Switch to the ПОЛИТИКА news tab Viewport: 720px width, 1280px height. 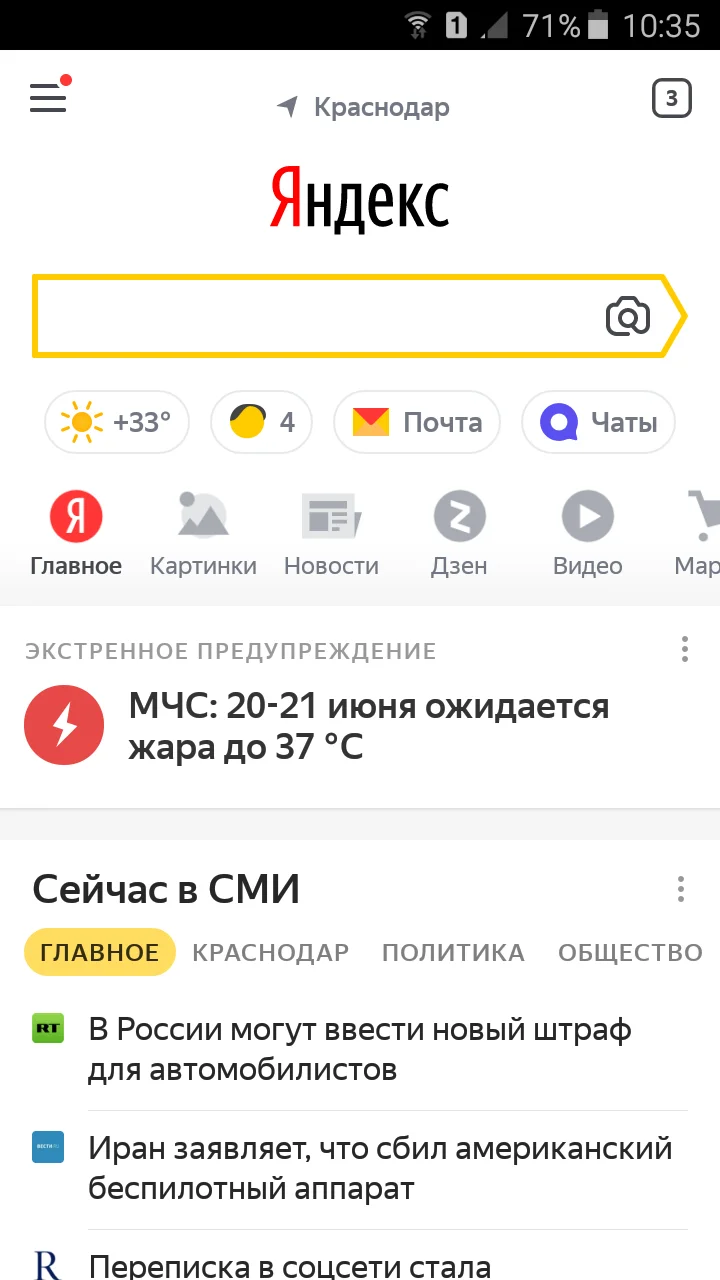click(453, 952)
